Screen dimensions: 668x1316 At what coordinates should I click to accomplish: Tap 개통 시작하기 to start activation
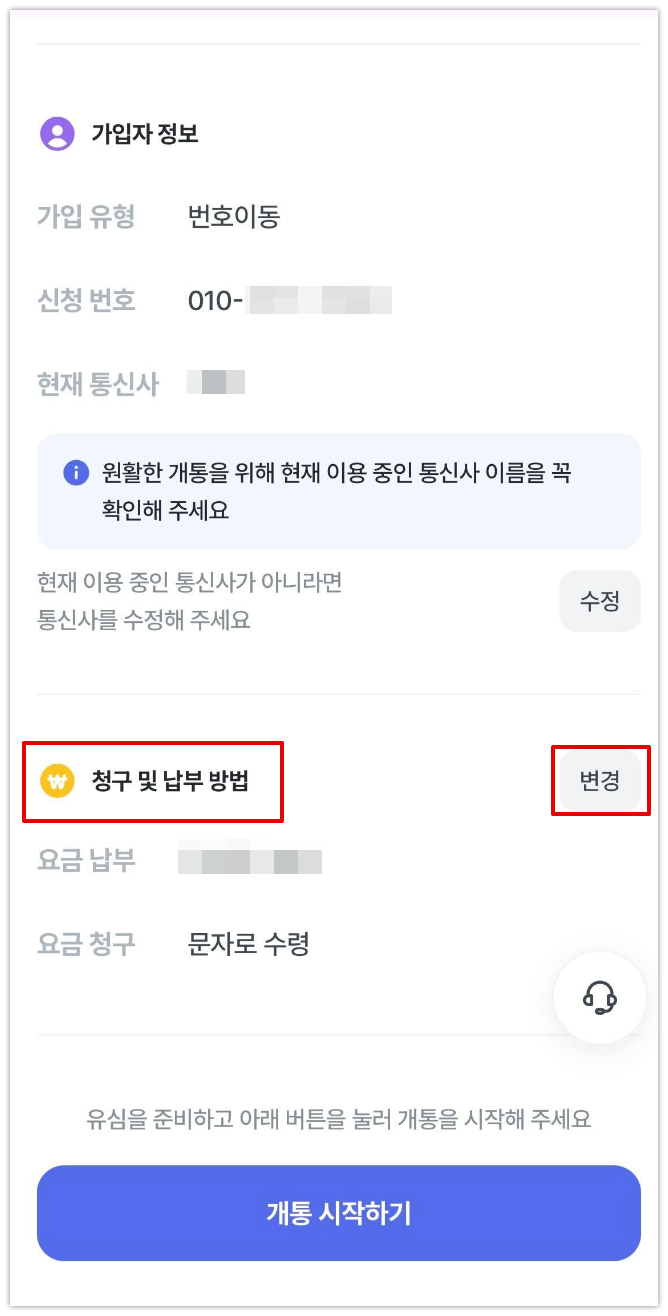pos(339,1213)
